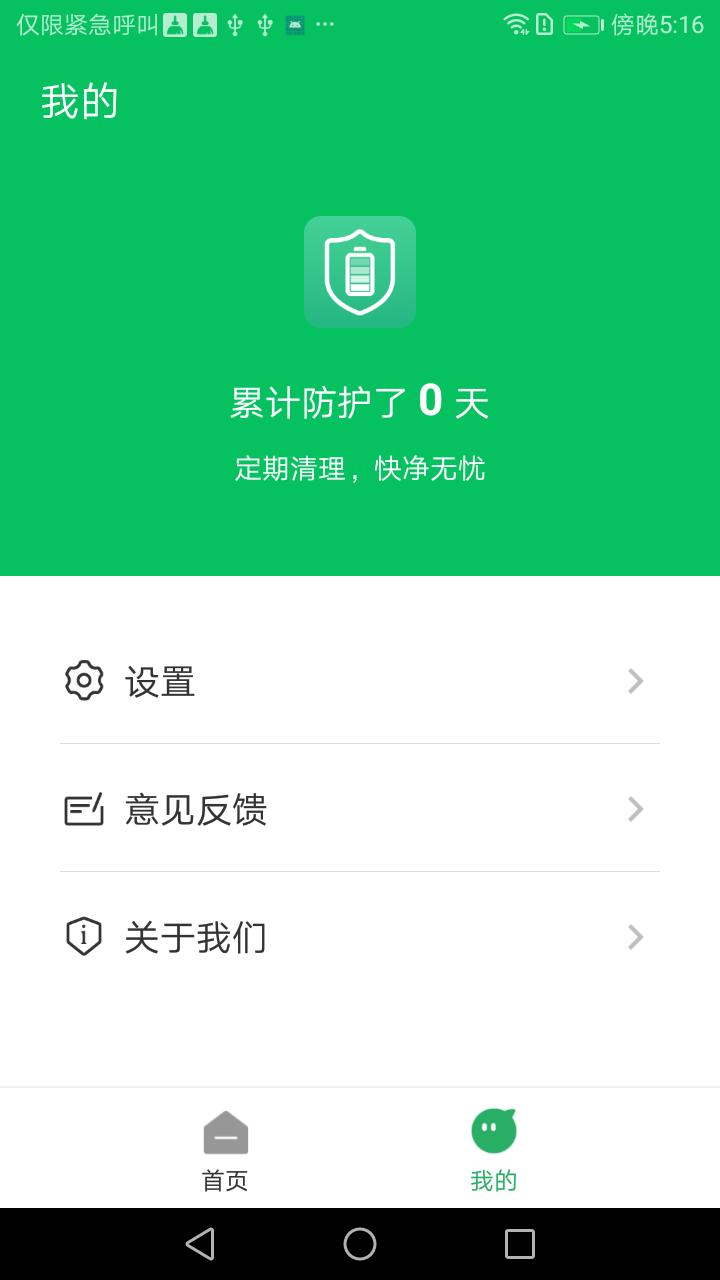Tap the Android home circle button
Image resolution: width=720 pixels, height=1280 pixels.
coord(360,1243)
